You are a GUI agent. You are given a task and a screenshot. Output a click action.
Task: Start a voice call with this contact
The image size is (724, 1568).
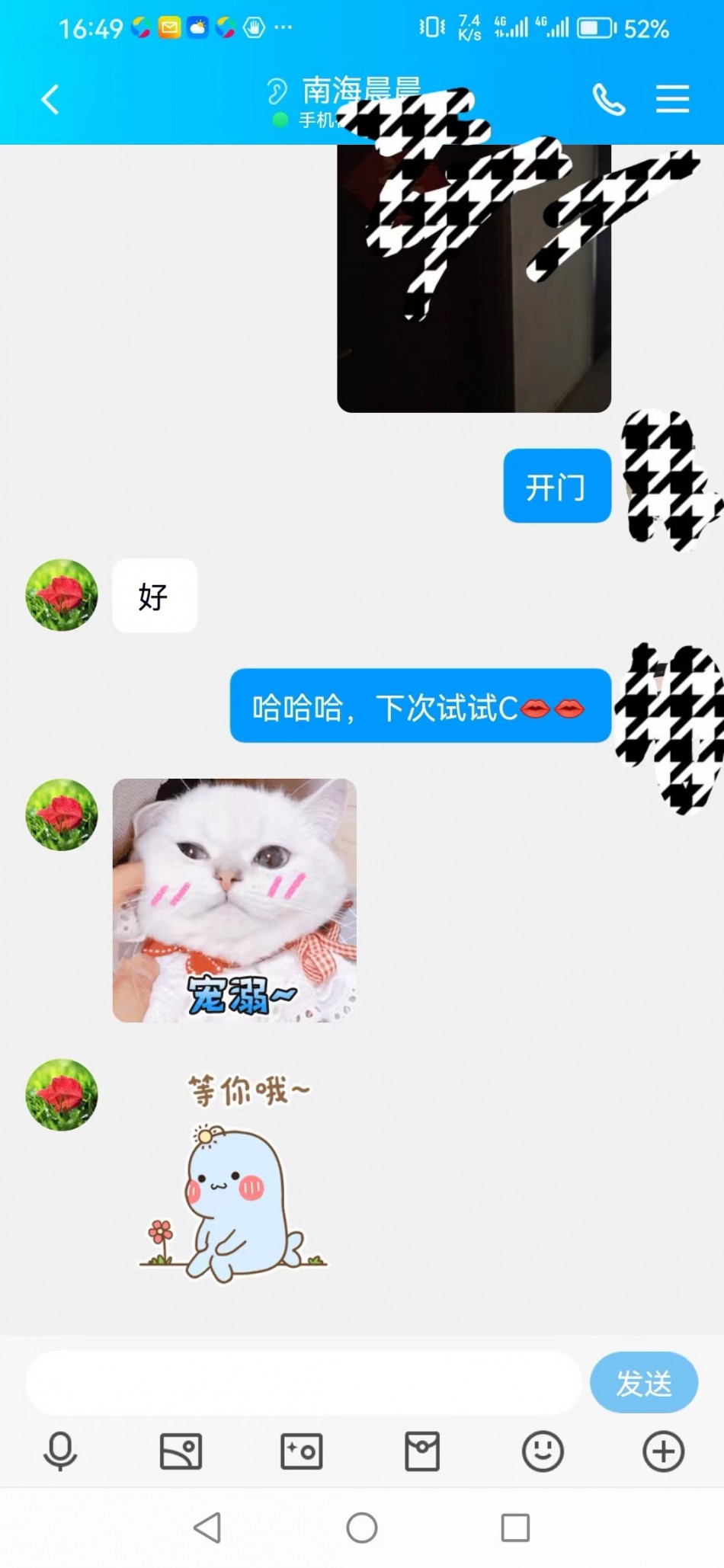pyautogui.click(x=609, y=100)
